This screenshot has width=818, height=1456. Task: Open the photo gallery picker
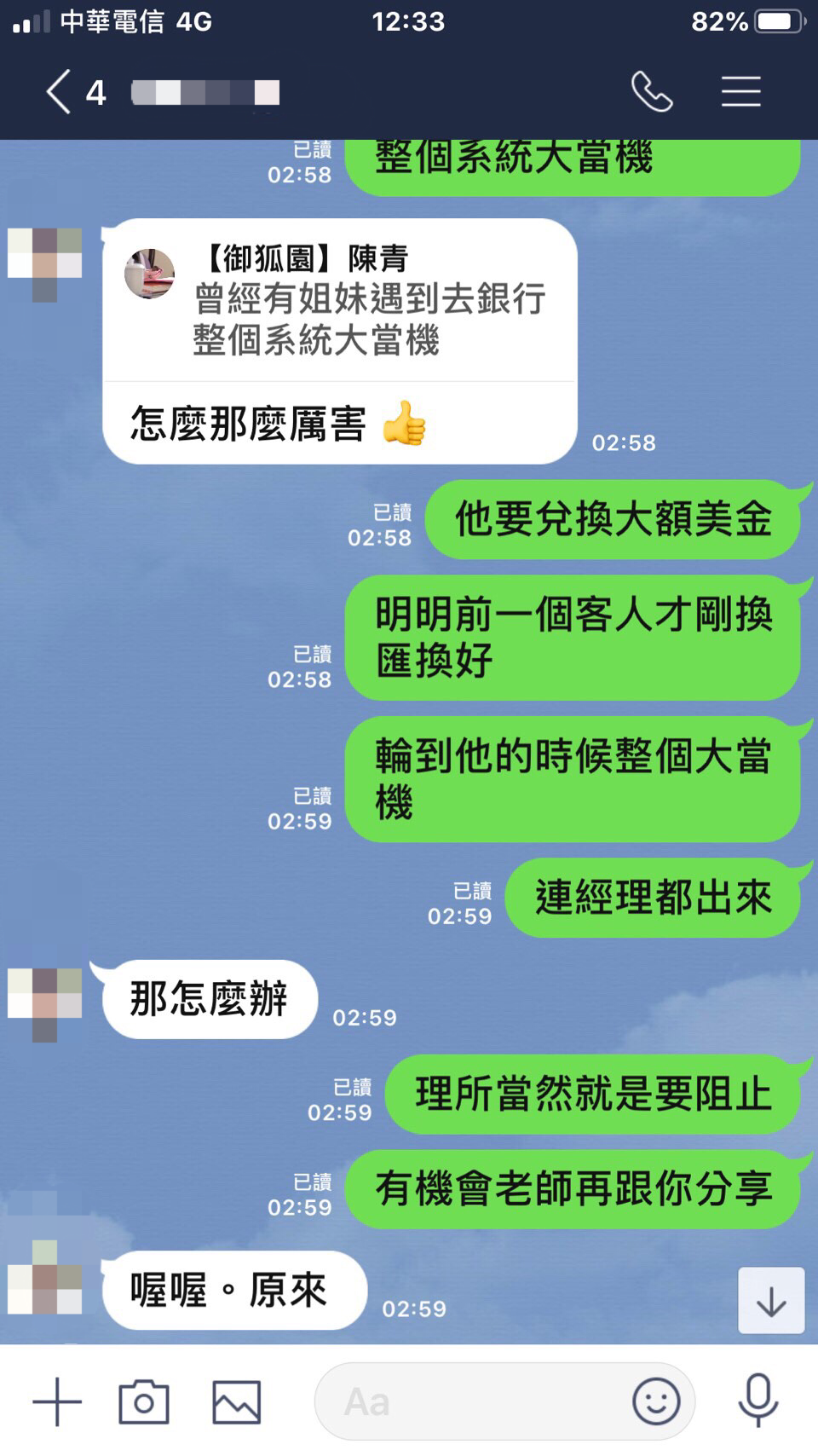click(x=236, y=1401)
